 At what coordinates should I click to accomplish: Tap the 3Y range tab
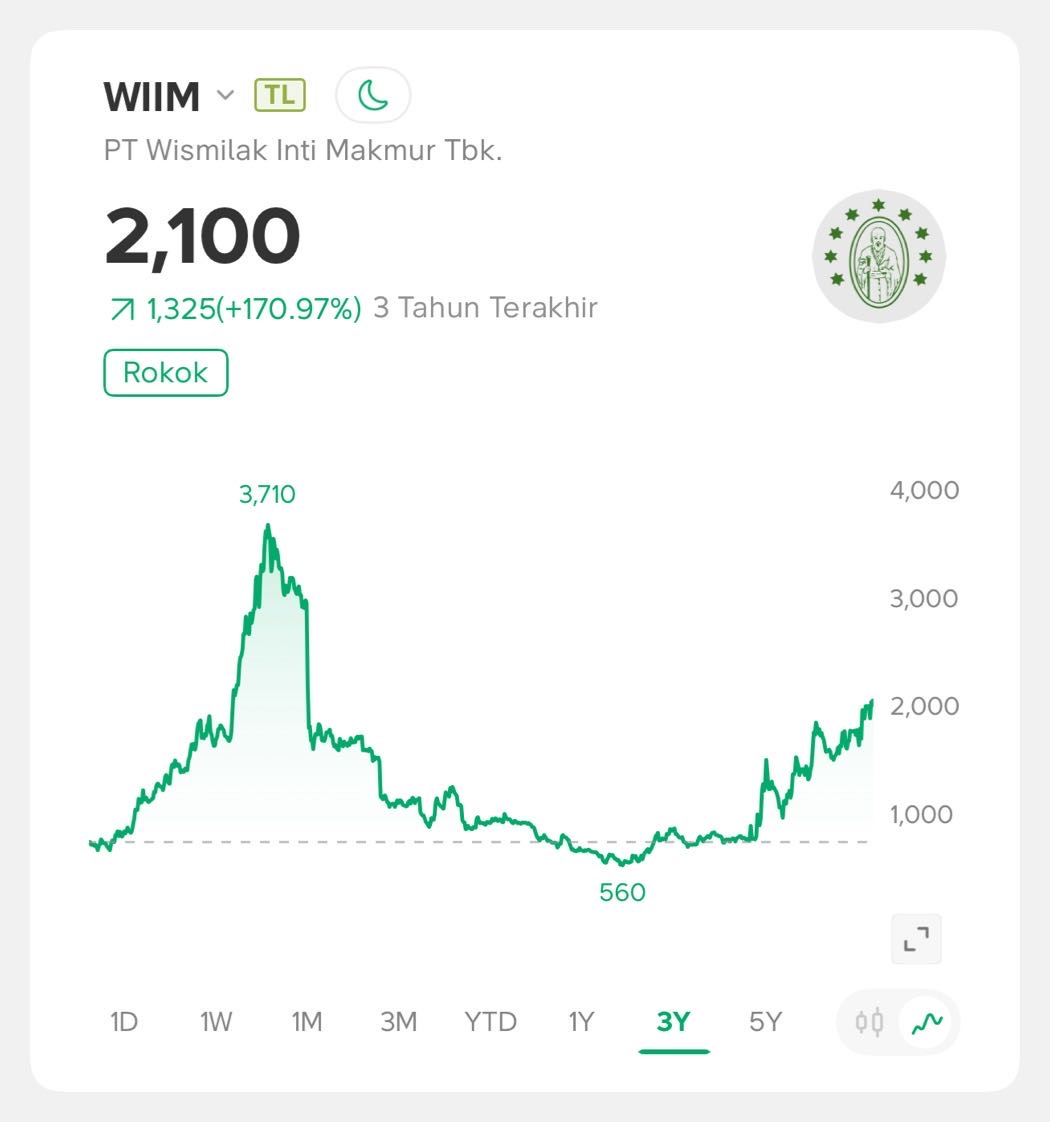coord(674,1022)
